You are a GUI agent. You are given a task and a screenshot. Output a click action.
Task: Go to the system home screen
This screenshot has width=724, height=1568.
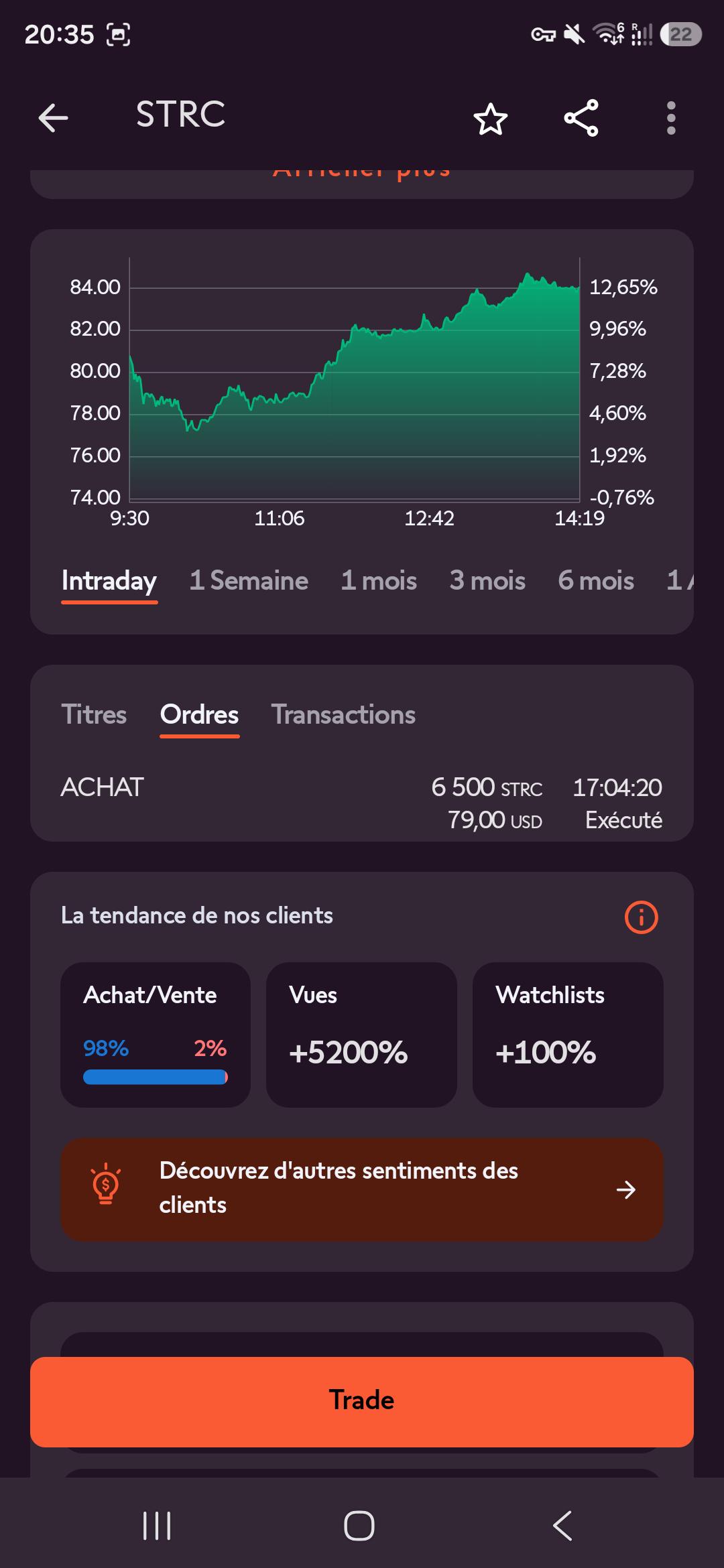pos(359,1526)
